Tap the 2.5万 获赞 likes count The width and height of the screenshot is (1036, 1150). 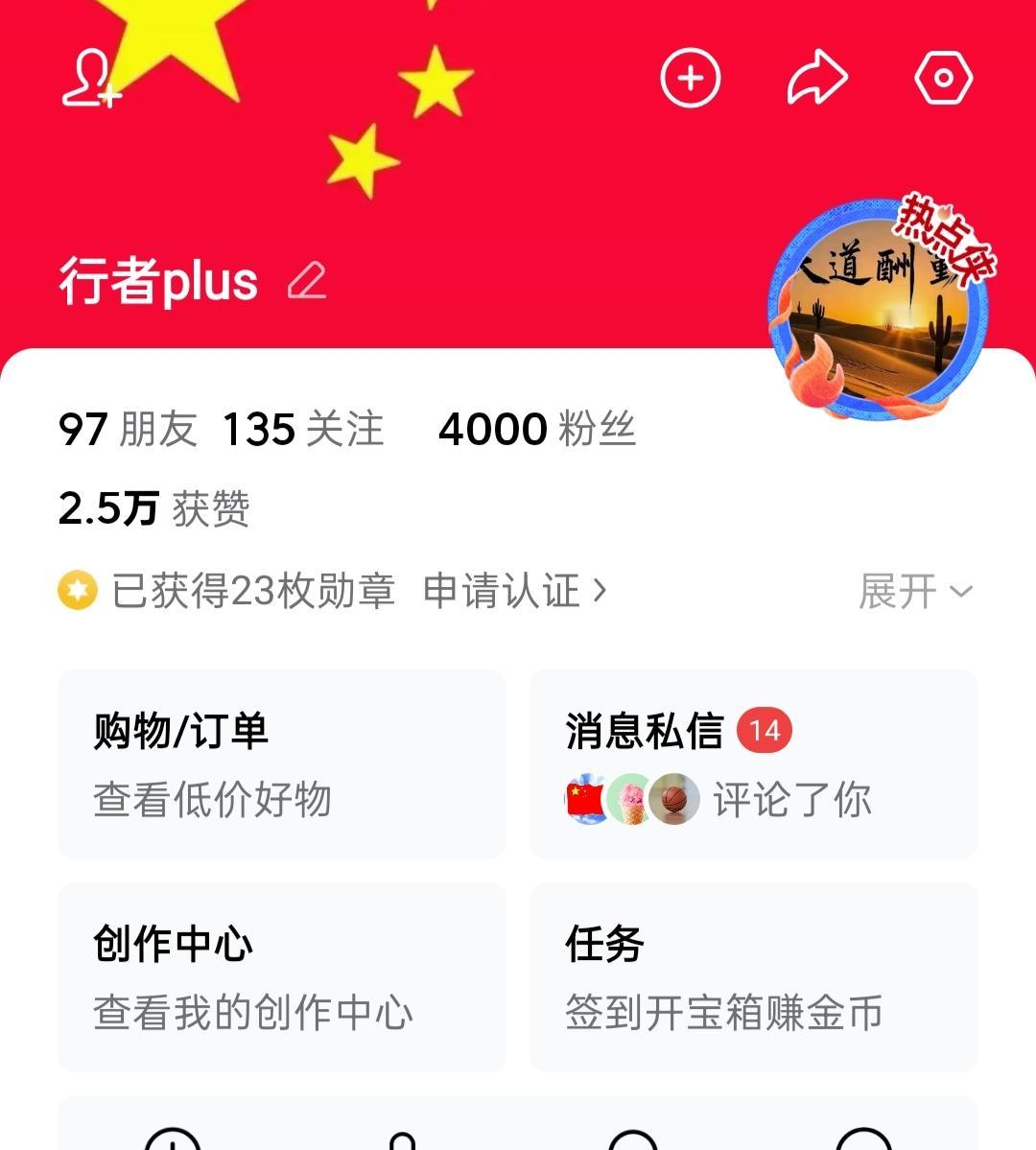(x=153, y=510)
